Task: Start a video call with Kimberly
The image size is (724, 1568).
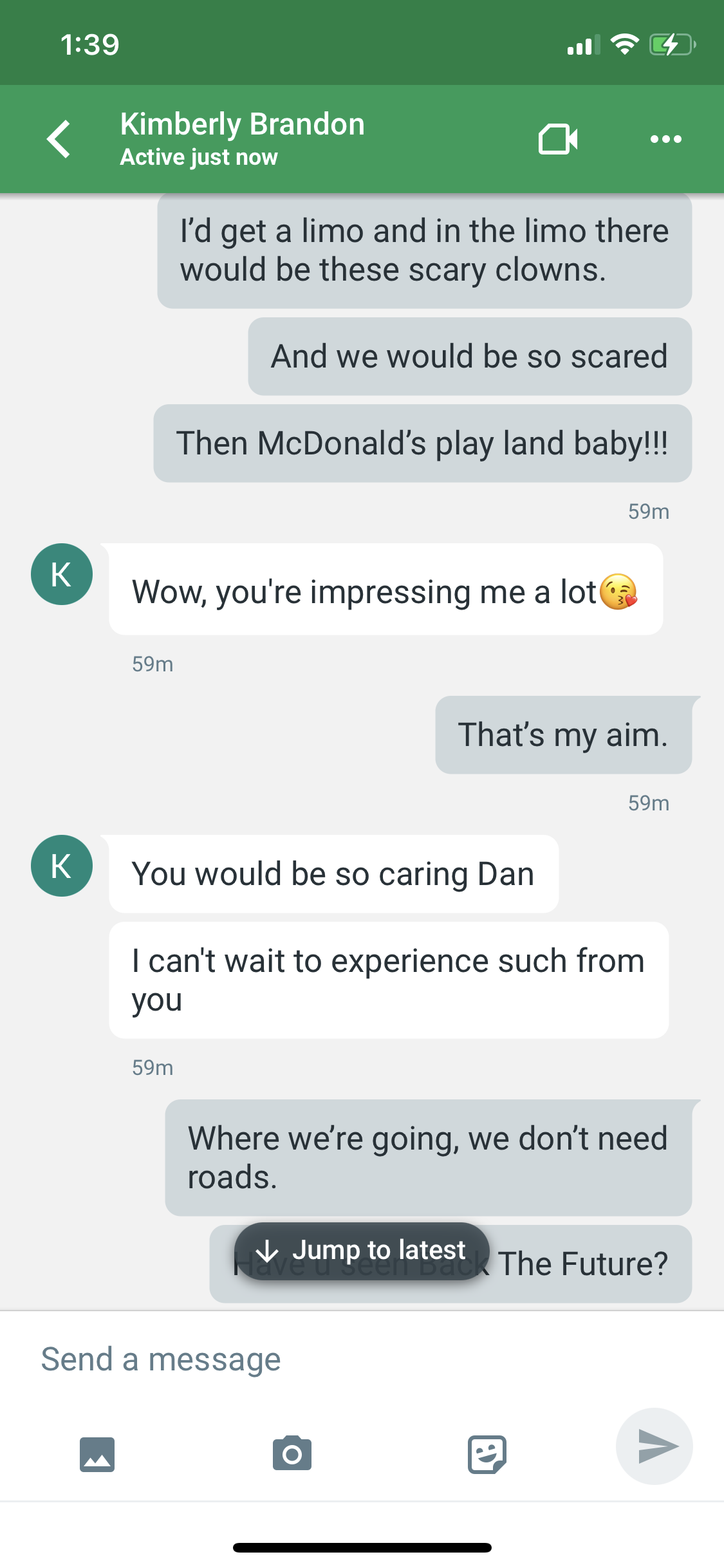Action: (x=558, y=138)
